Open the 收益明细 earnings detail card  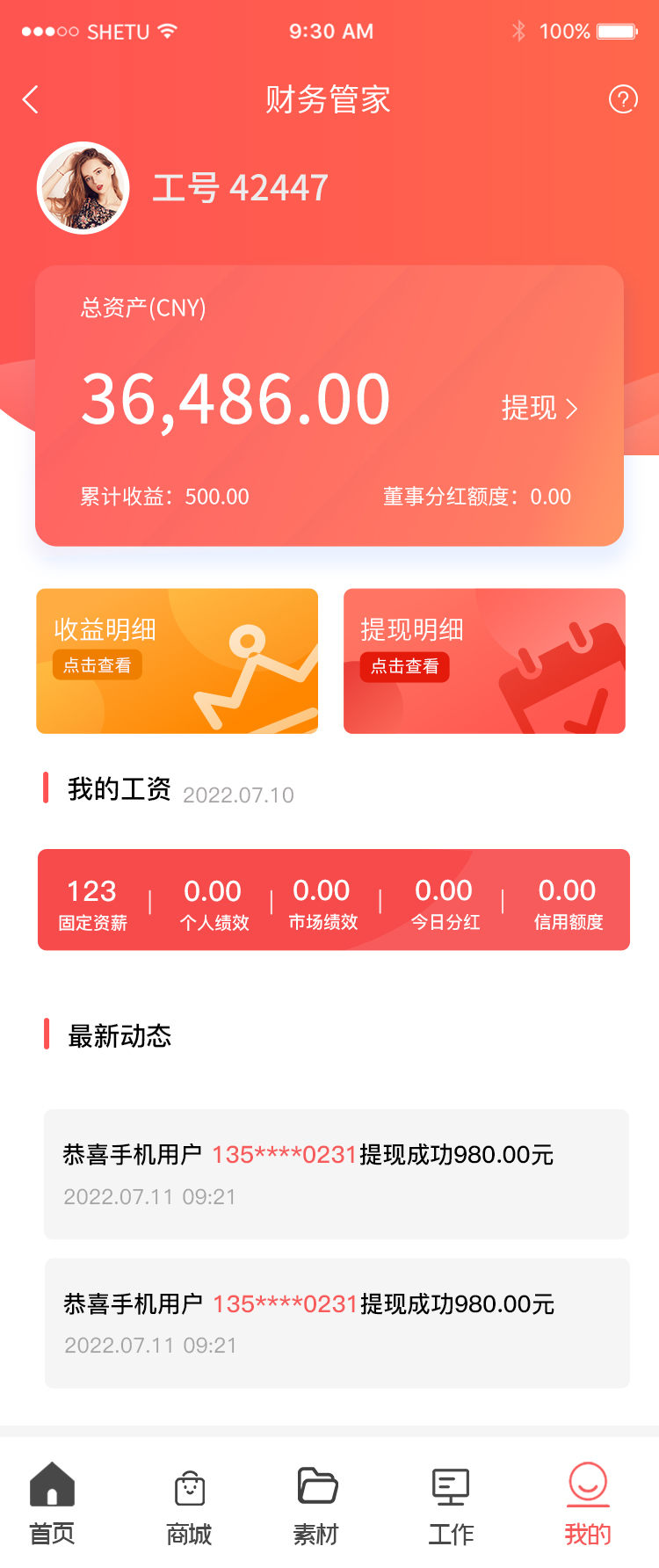point(177,661)
